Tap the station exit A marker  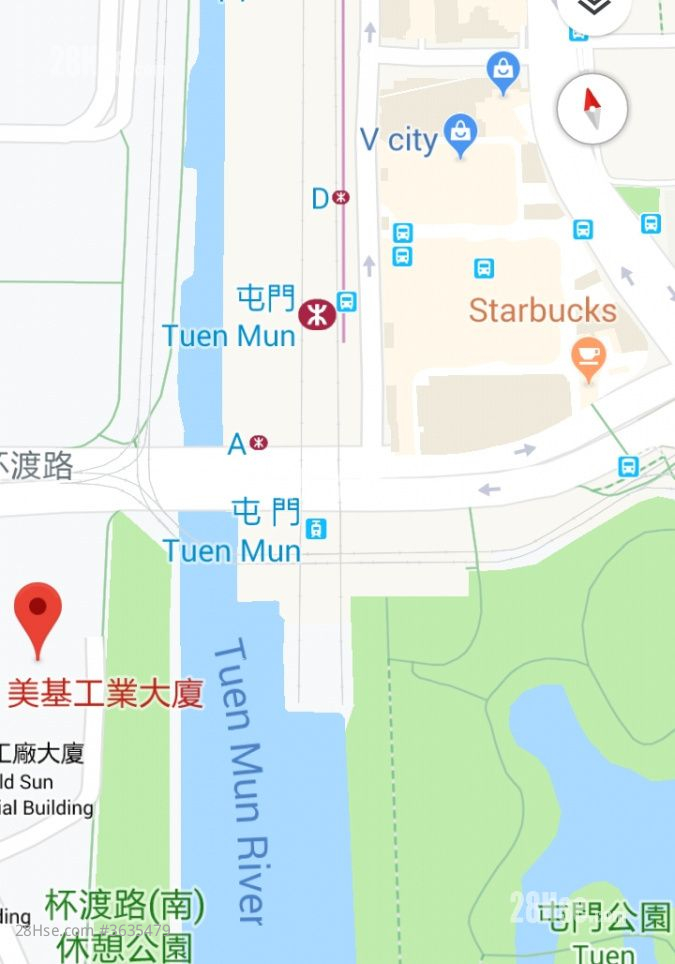click(x=259, y=443)
